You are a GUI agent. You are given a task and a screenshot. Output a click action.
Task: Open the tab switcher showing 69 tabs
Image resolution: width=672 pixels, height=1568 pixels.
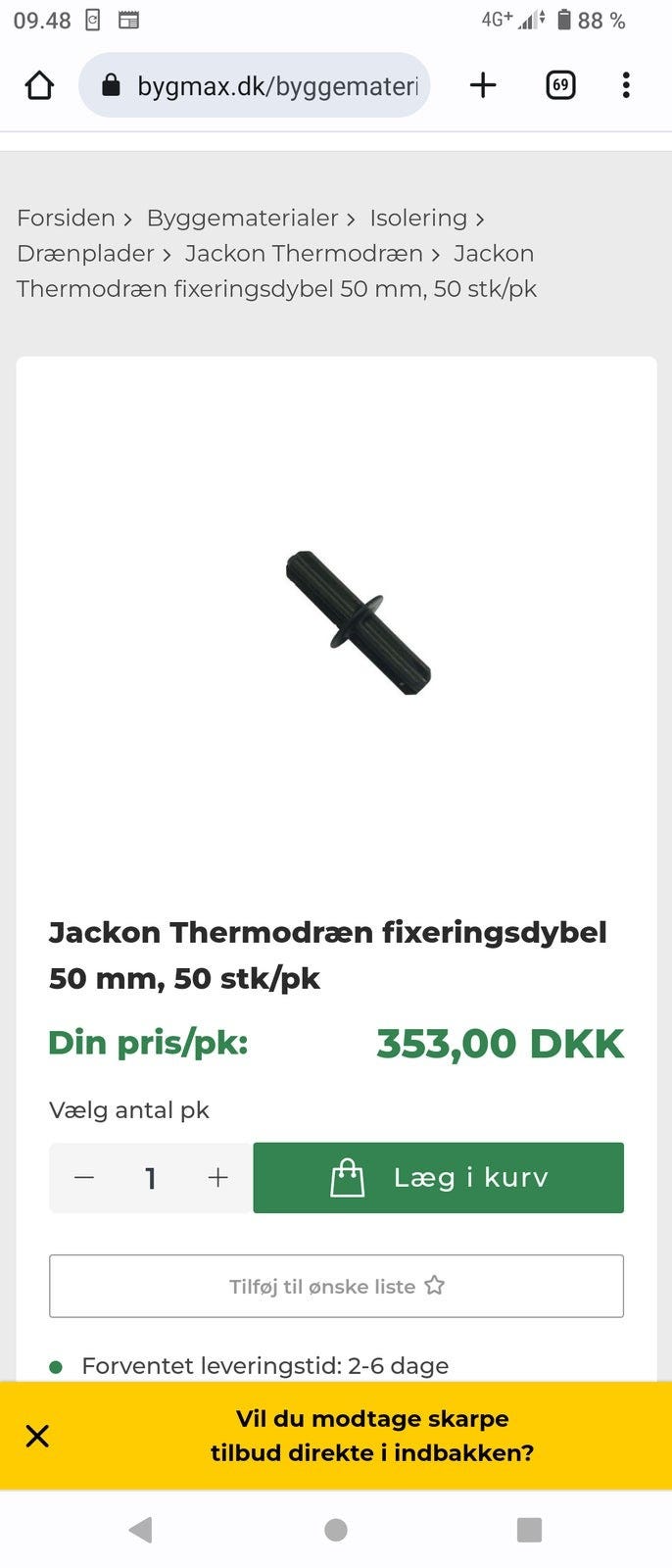click(x=560, y=85)
